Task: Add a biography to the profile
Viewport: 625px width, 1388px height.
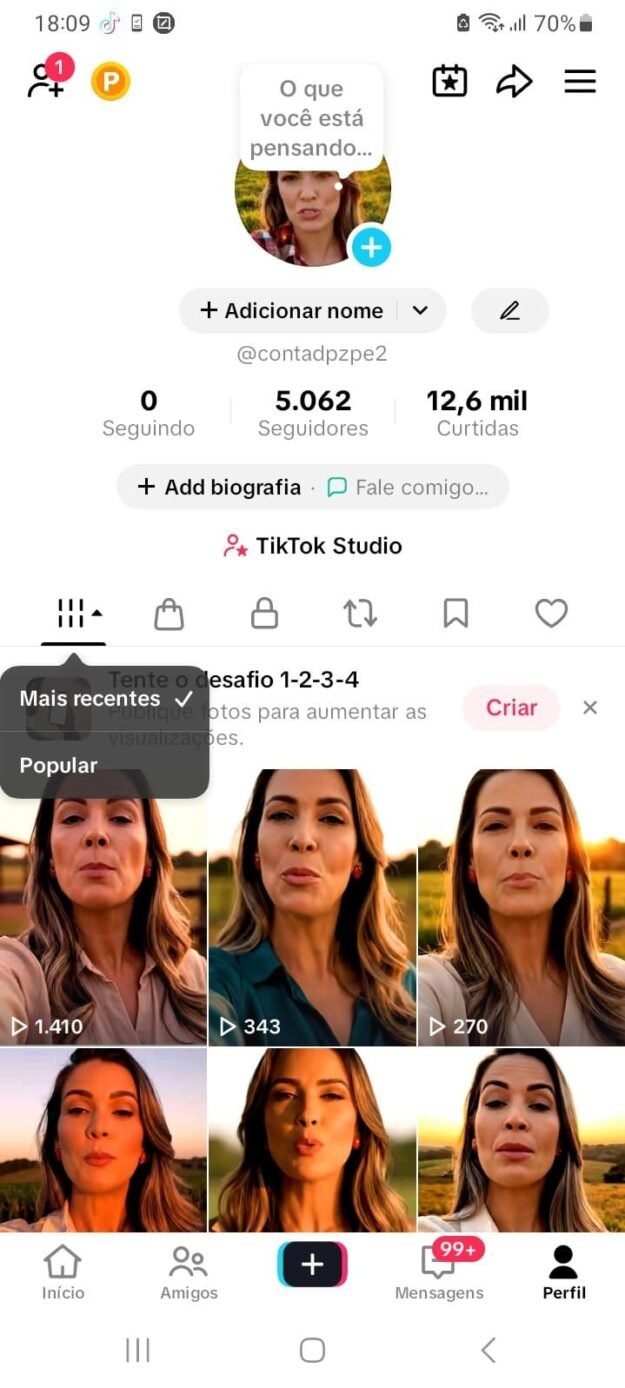Action: tap(219, 487)
